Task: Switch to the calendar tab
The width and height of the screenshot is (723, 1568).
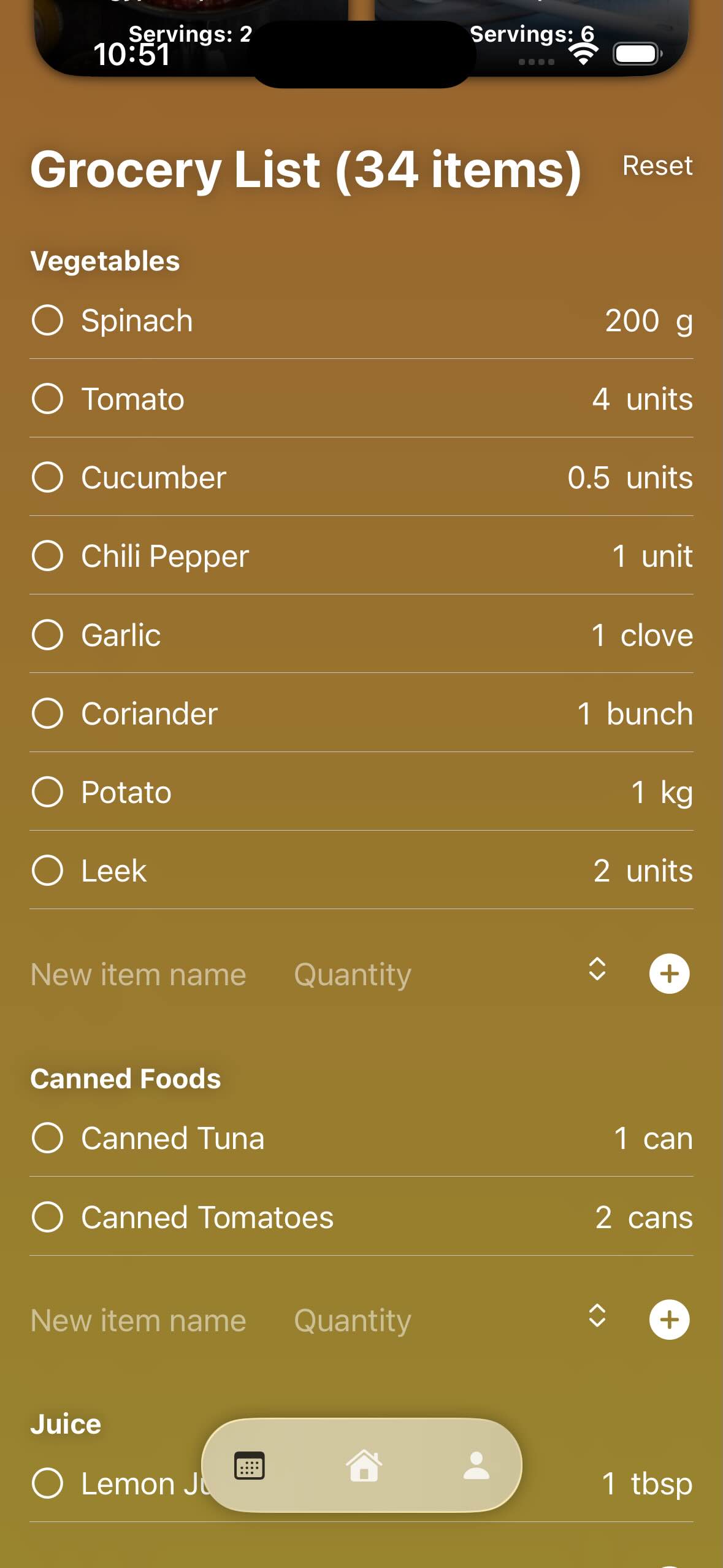Action: tap(250, 1466)
